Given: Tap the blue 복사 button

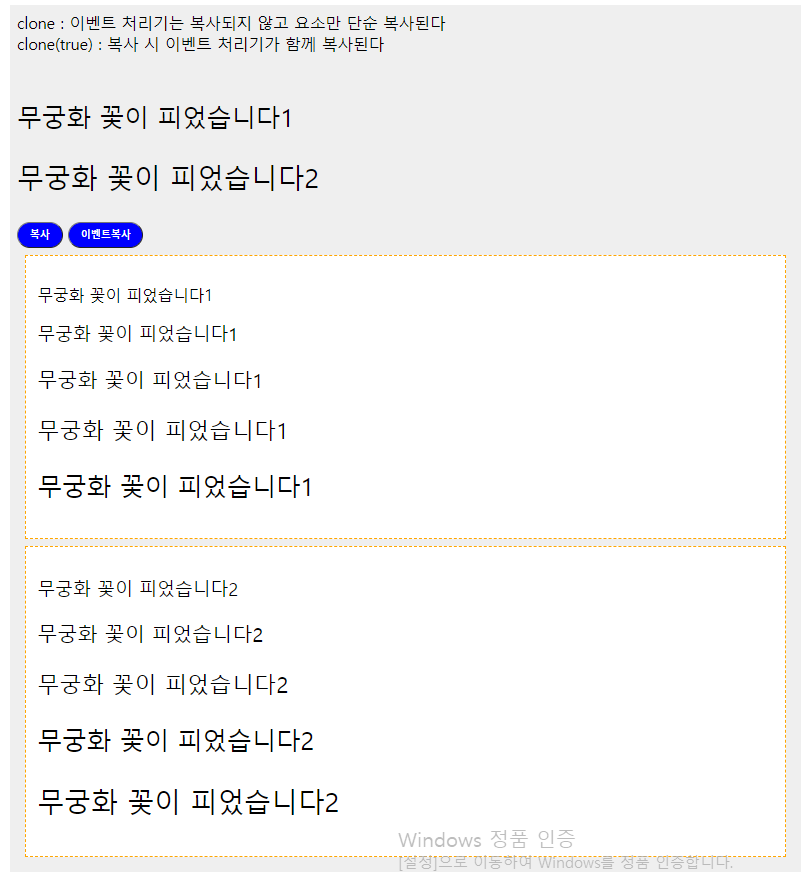Looking at the screenshot, I should (x=40, y=235).
